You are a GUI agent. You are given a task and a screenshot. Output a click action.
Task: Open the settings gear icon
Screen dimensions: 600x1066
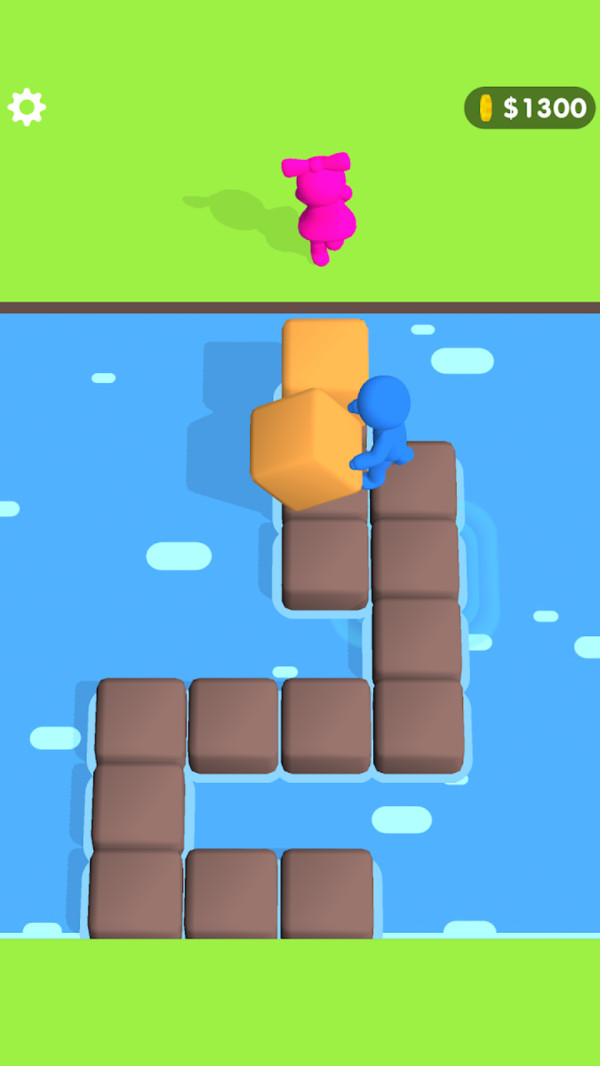(x=27, y=107)
